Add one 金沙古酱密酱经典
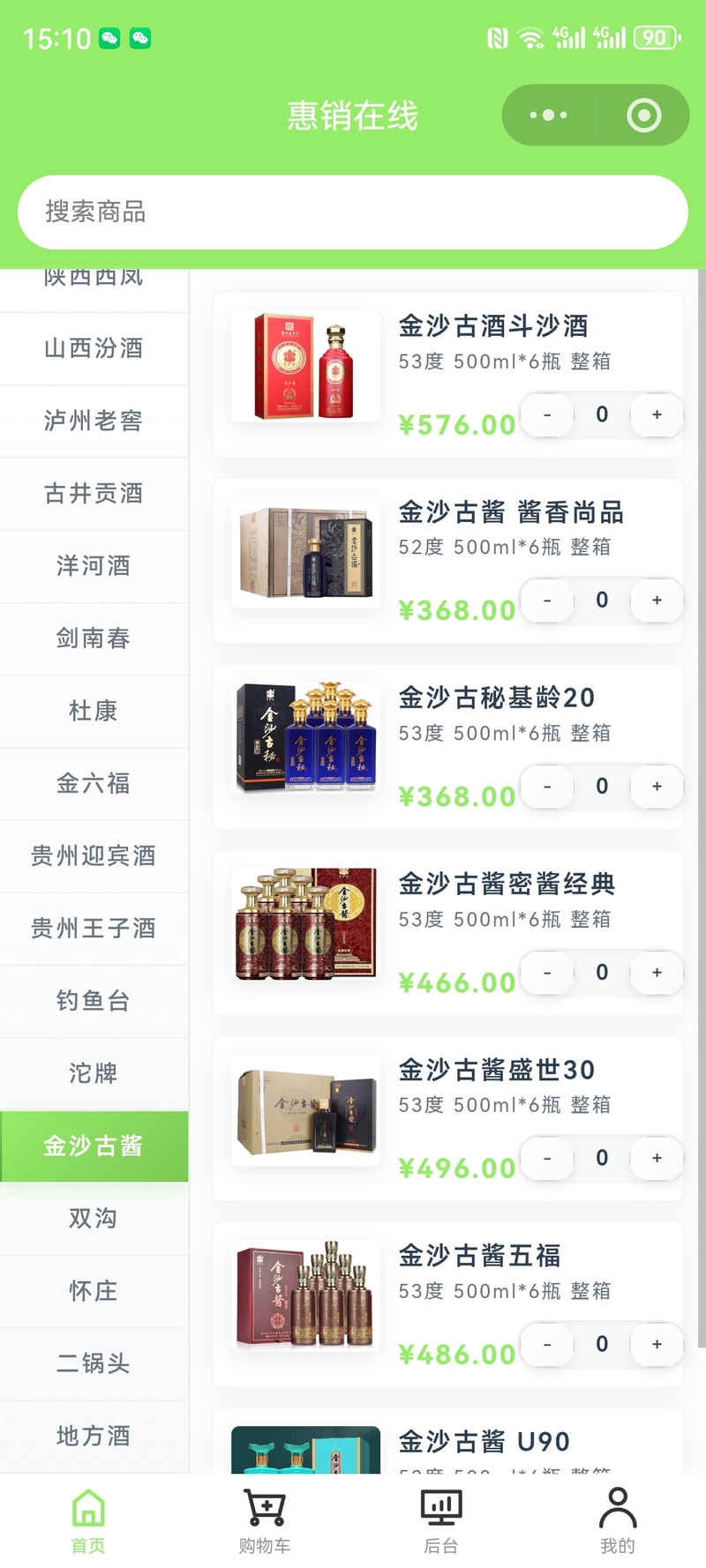 tap(656, 973)
